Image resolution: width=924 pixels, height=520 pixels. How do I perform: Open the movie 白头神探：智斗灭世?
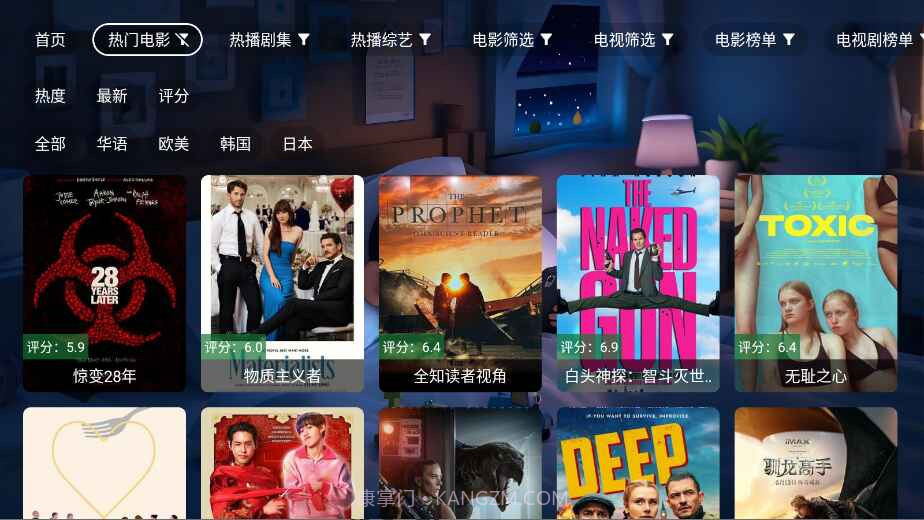tap(638, 283)
